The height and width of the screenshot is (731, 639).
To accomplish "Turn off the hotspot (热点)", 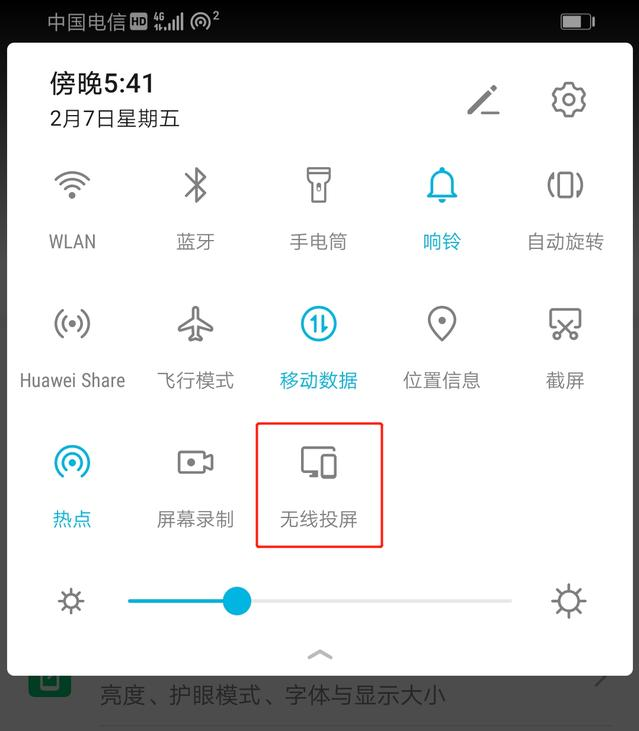I will tap(72, 462).
